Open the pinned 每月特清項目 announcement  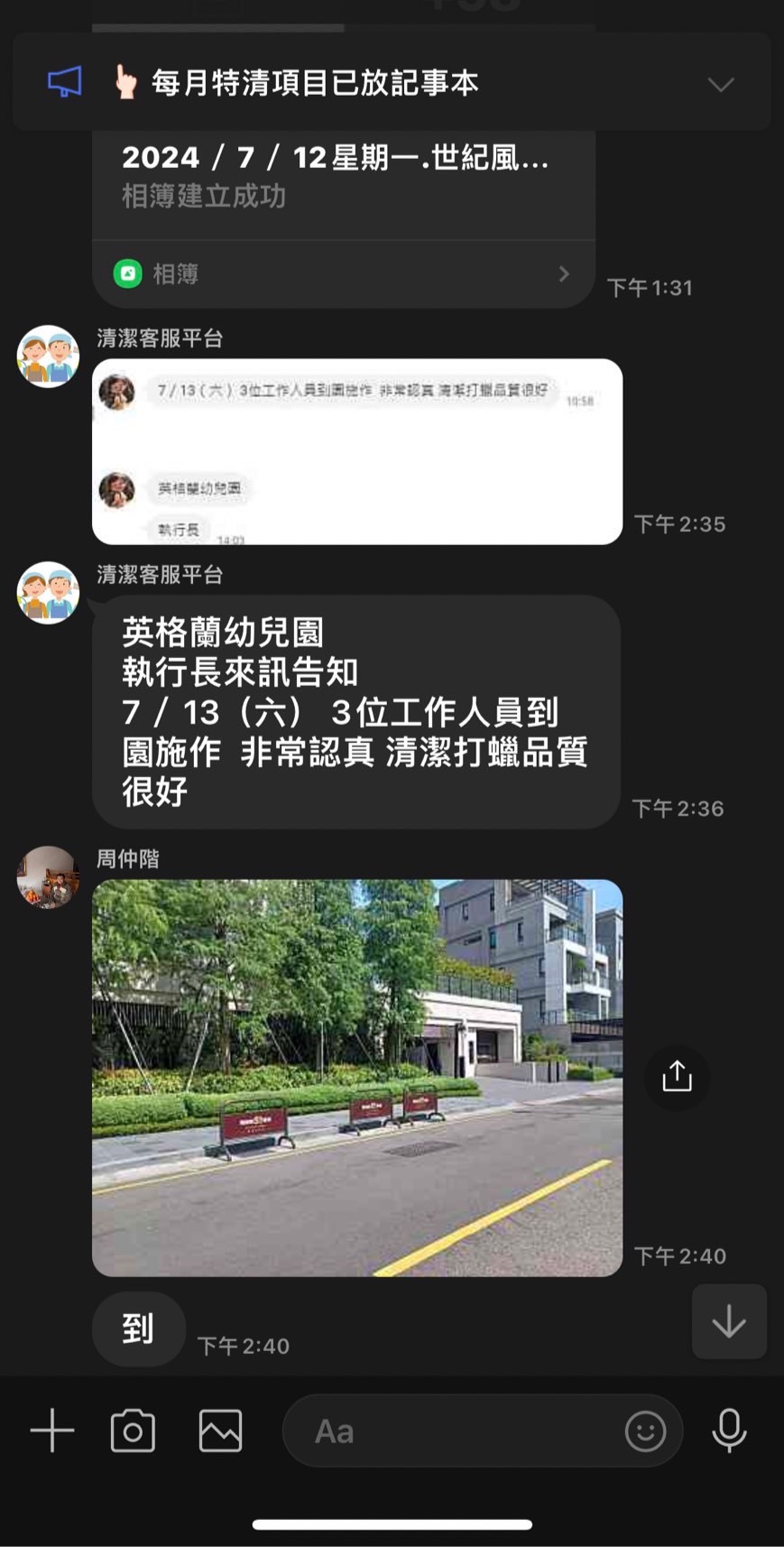314,83
